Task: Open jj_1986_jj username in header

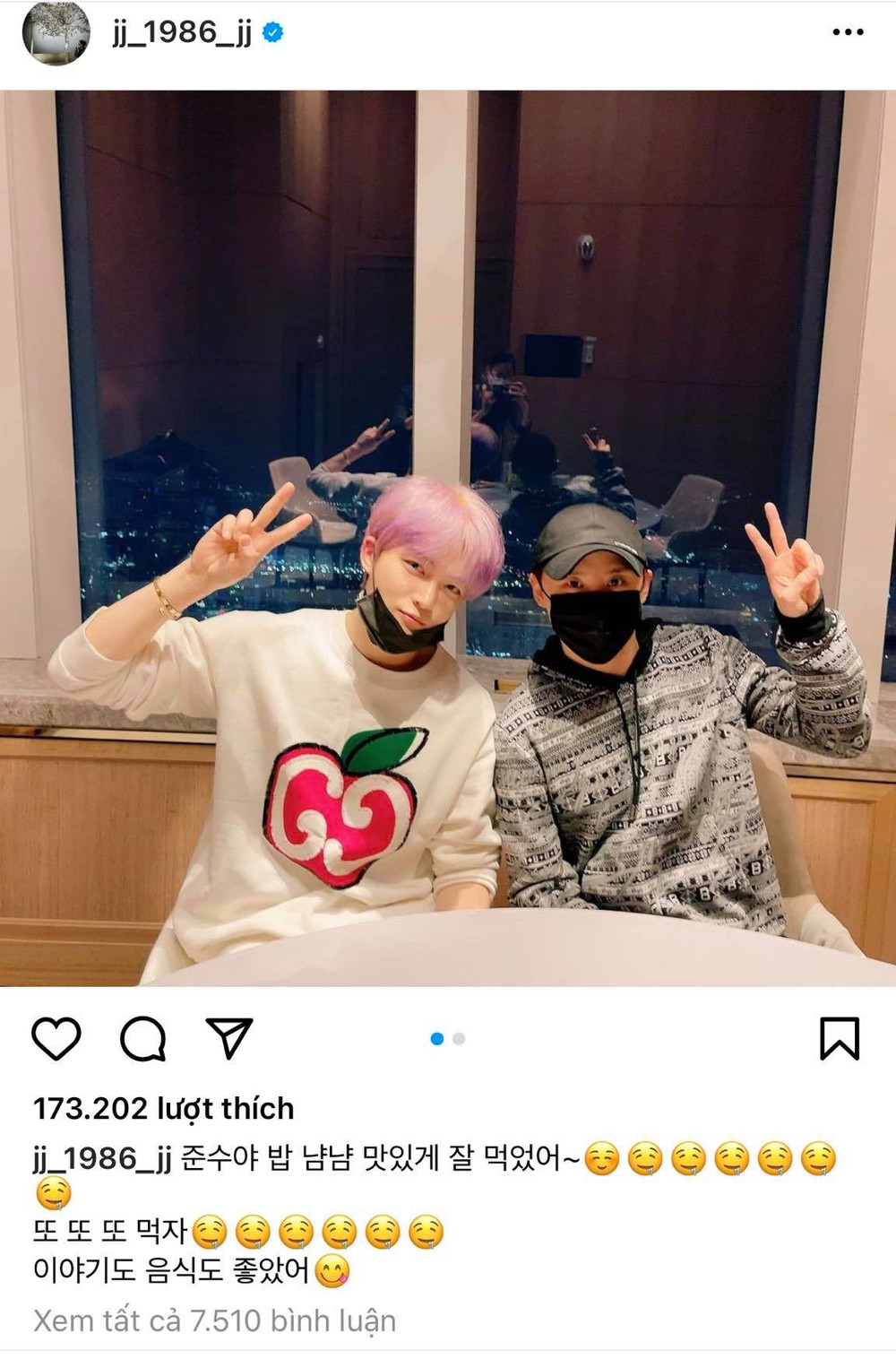Action: 181,33
